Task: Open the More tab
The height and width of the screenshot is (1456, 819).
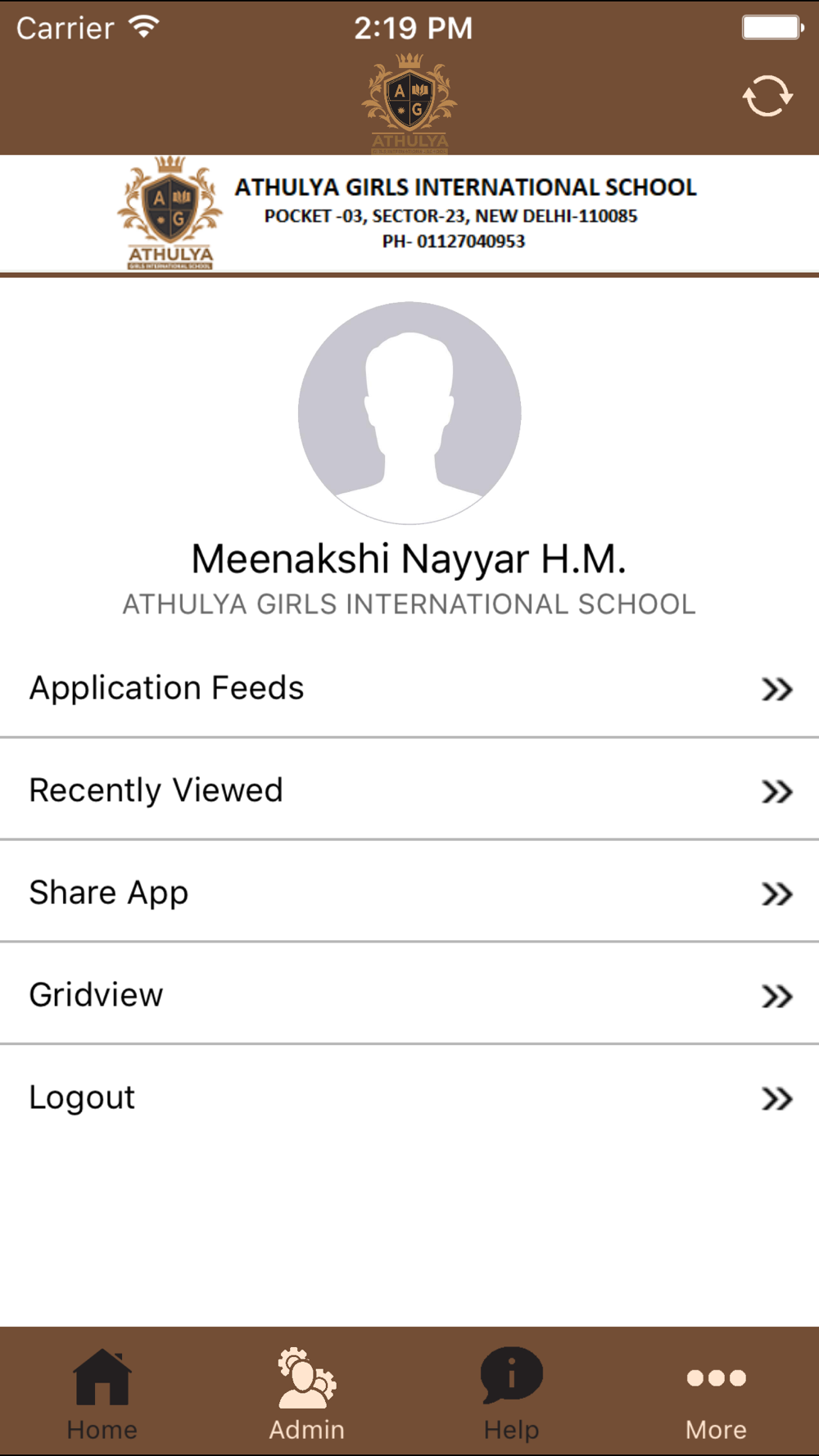Action: click(x=717, y=1394)
